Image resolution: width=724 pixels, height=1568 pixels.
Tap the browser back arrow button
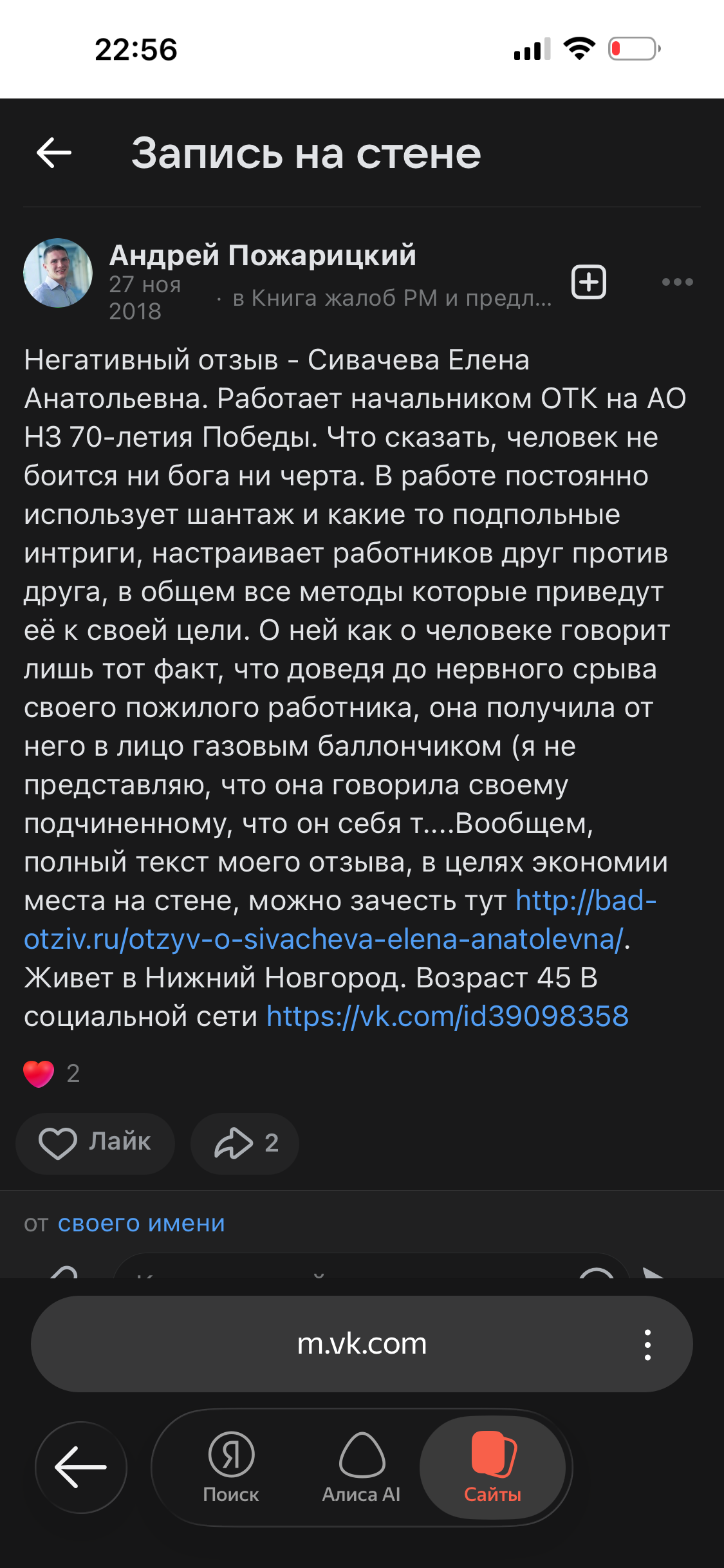tap(81, 1468)
